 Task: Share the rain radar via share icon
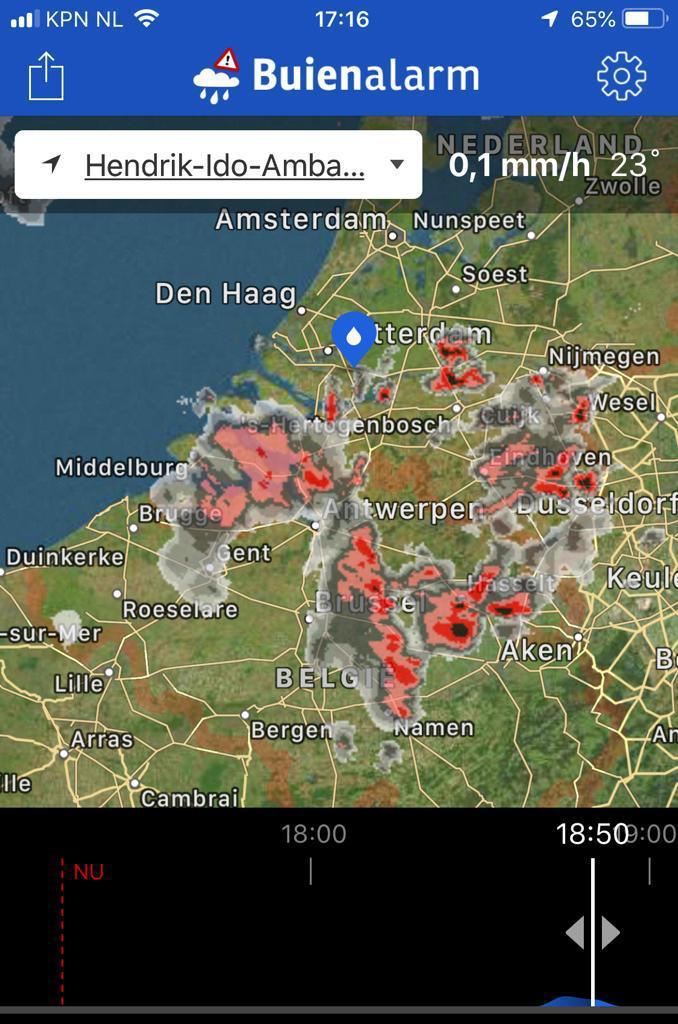46,76
